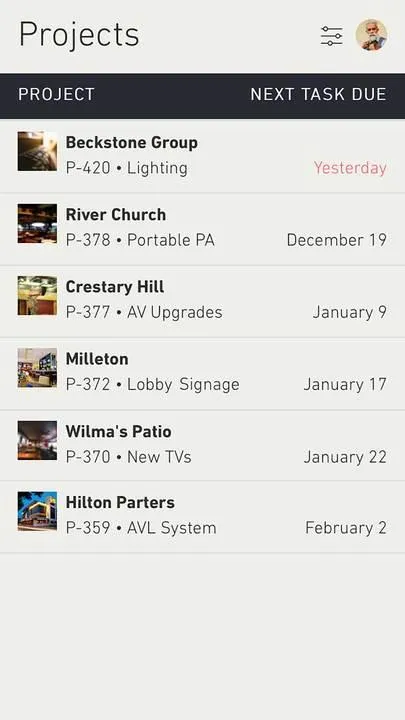The height and width of the screenshot is (720, 405).
Task: Open the Beckstone Group project
Action: click(x=202, y=156)
